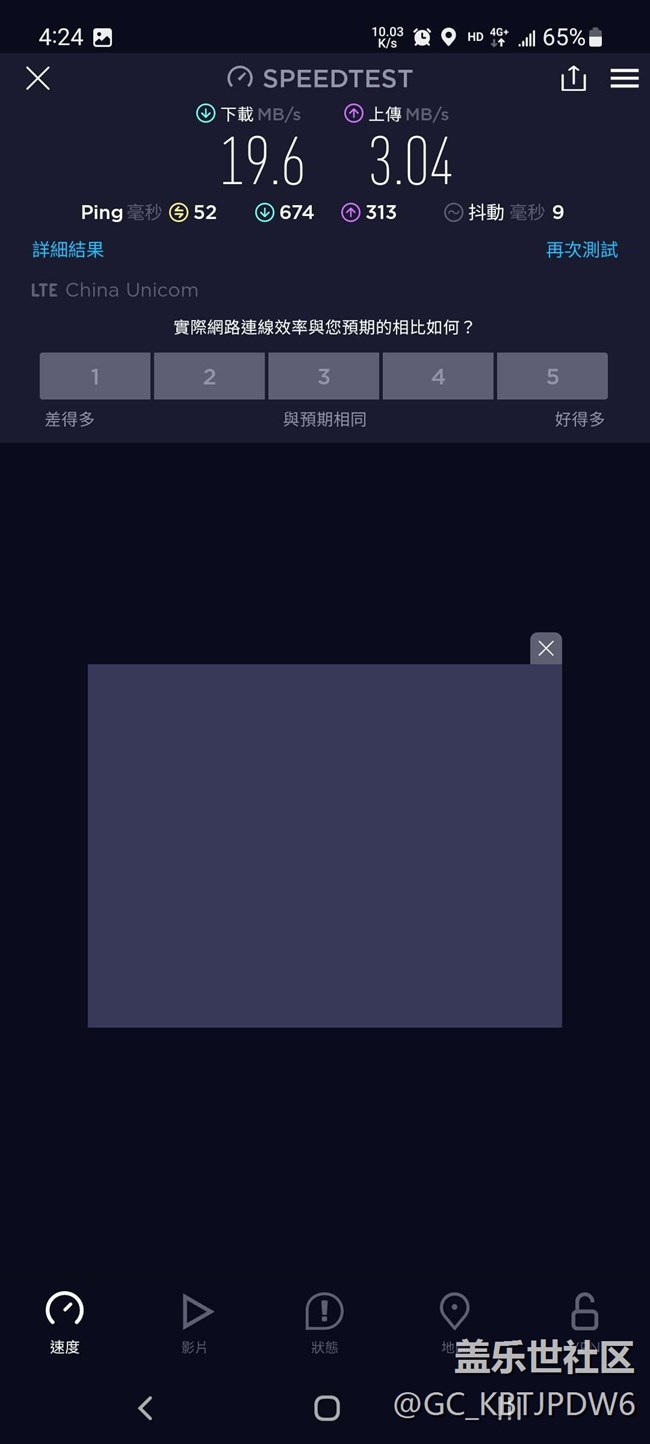
Task: Open the hamburger menu
Action: tap(624, 79)
